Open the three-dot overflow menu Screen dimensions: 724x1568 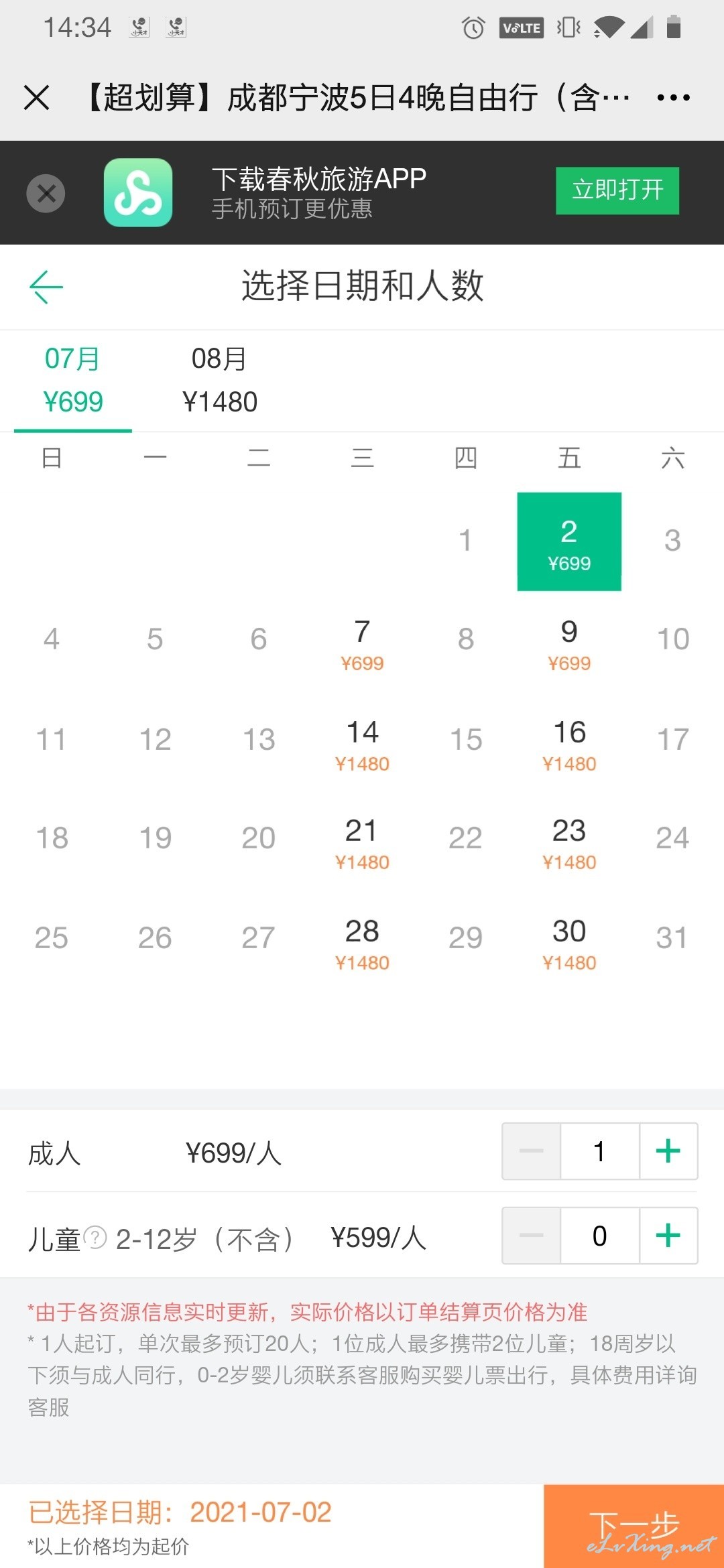pyautogui.click(x=673, y=98)
